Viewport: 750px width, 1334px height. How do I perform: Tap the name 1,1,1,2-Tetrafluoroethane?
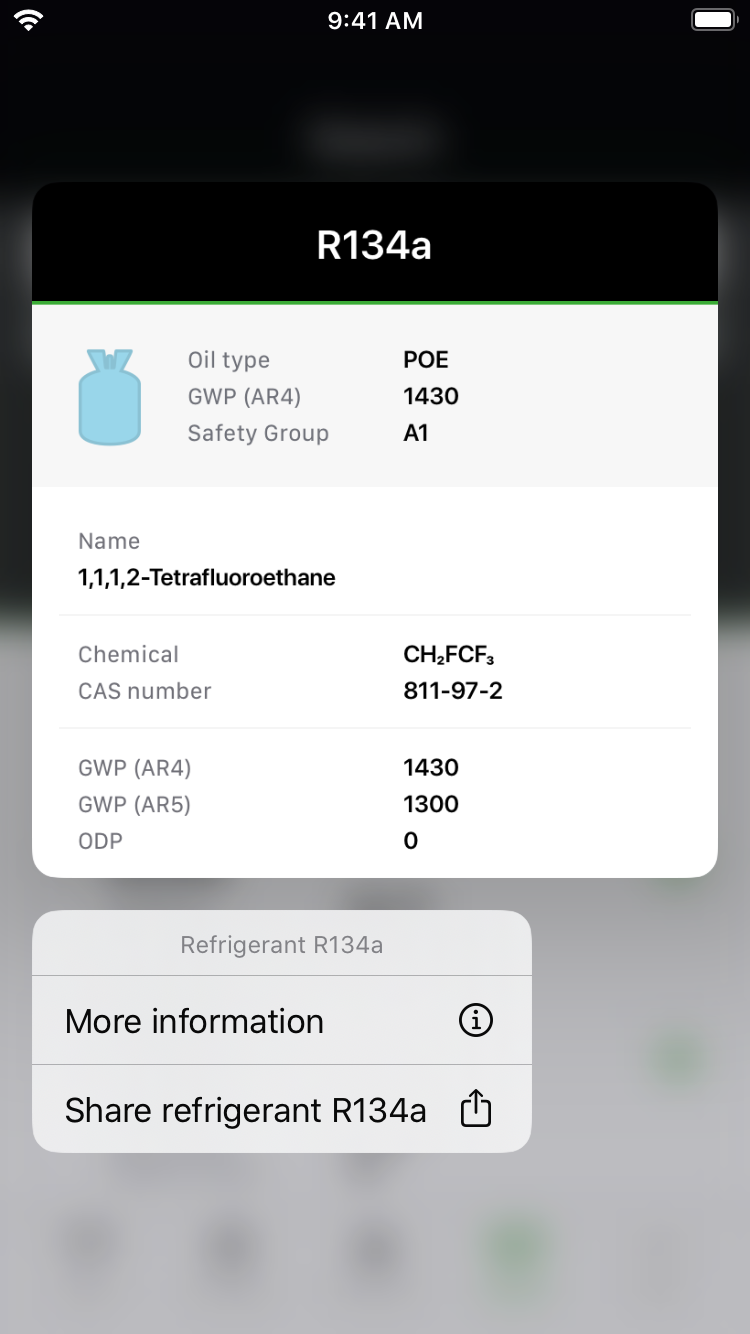[x=206, y=577]
